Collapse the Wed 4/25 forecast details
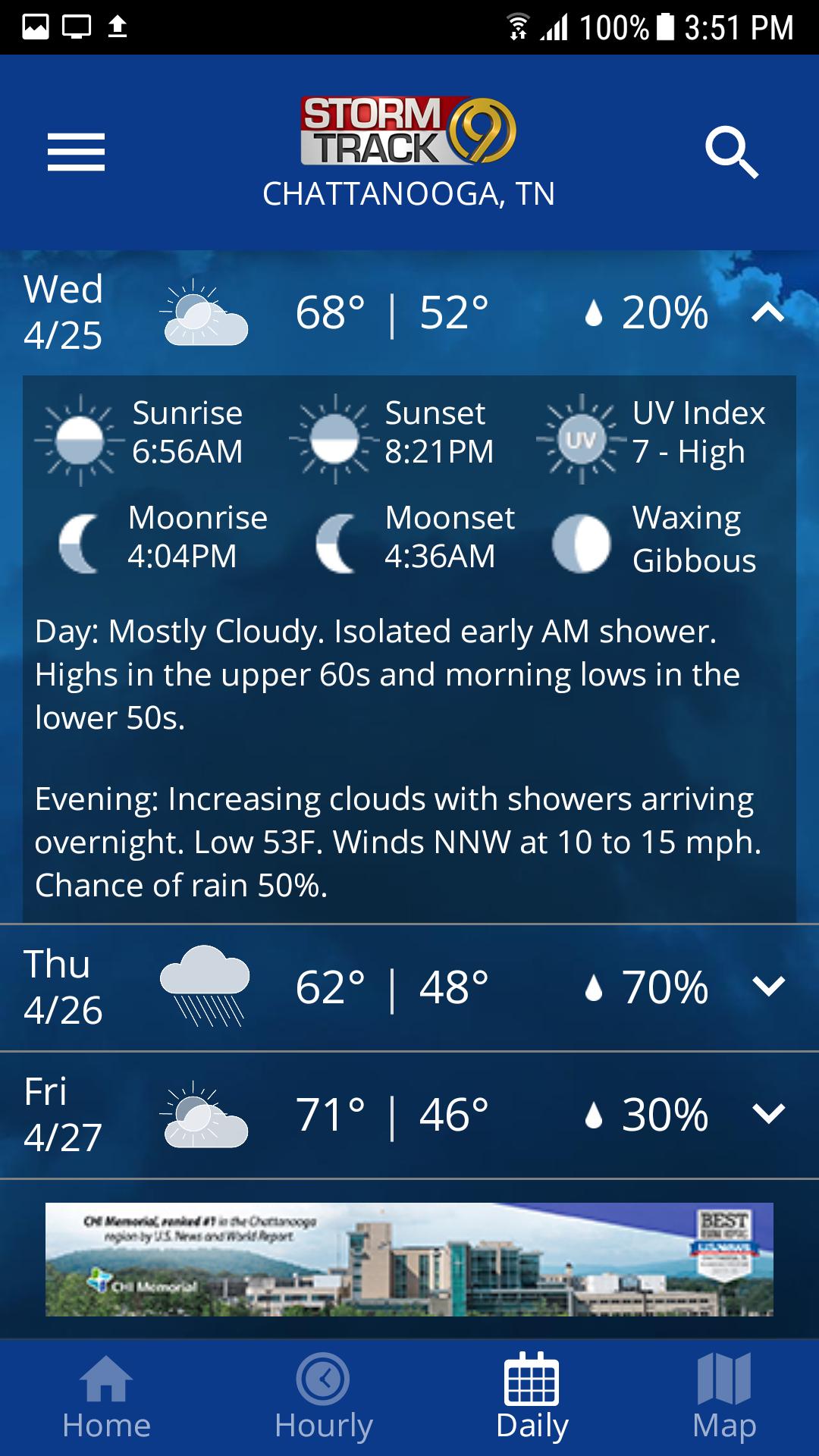 coord(767,312)
